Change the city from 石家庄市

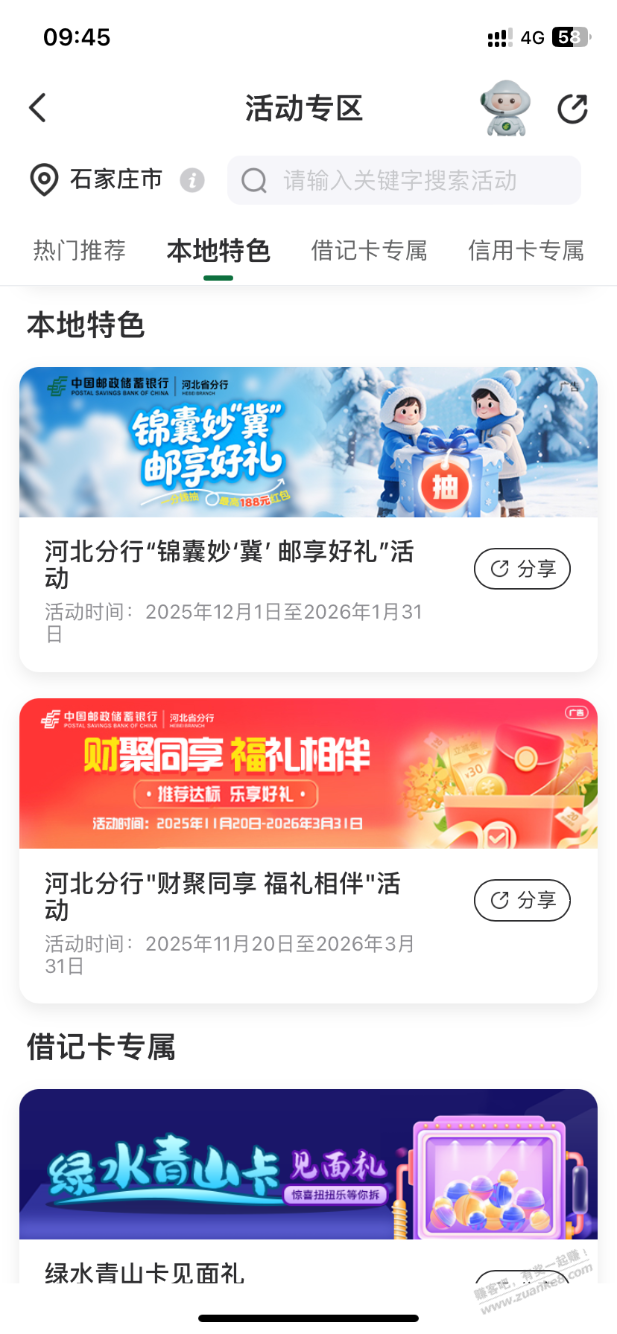(x=98, y=180)
